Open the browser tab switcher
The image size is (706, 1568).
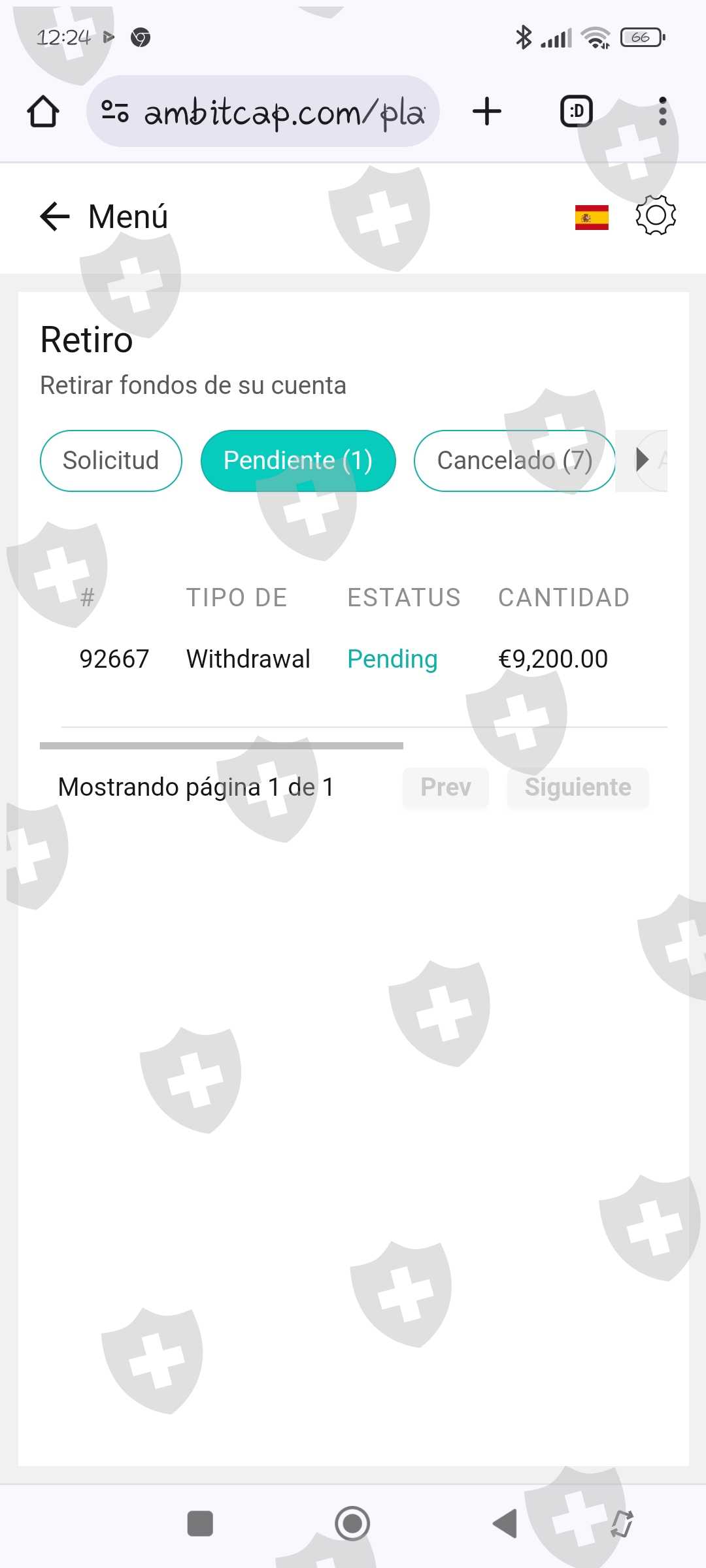(x=577, y=111)
